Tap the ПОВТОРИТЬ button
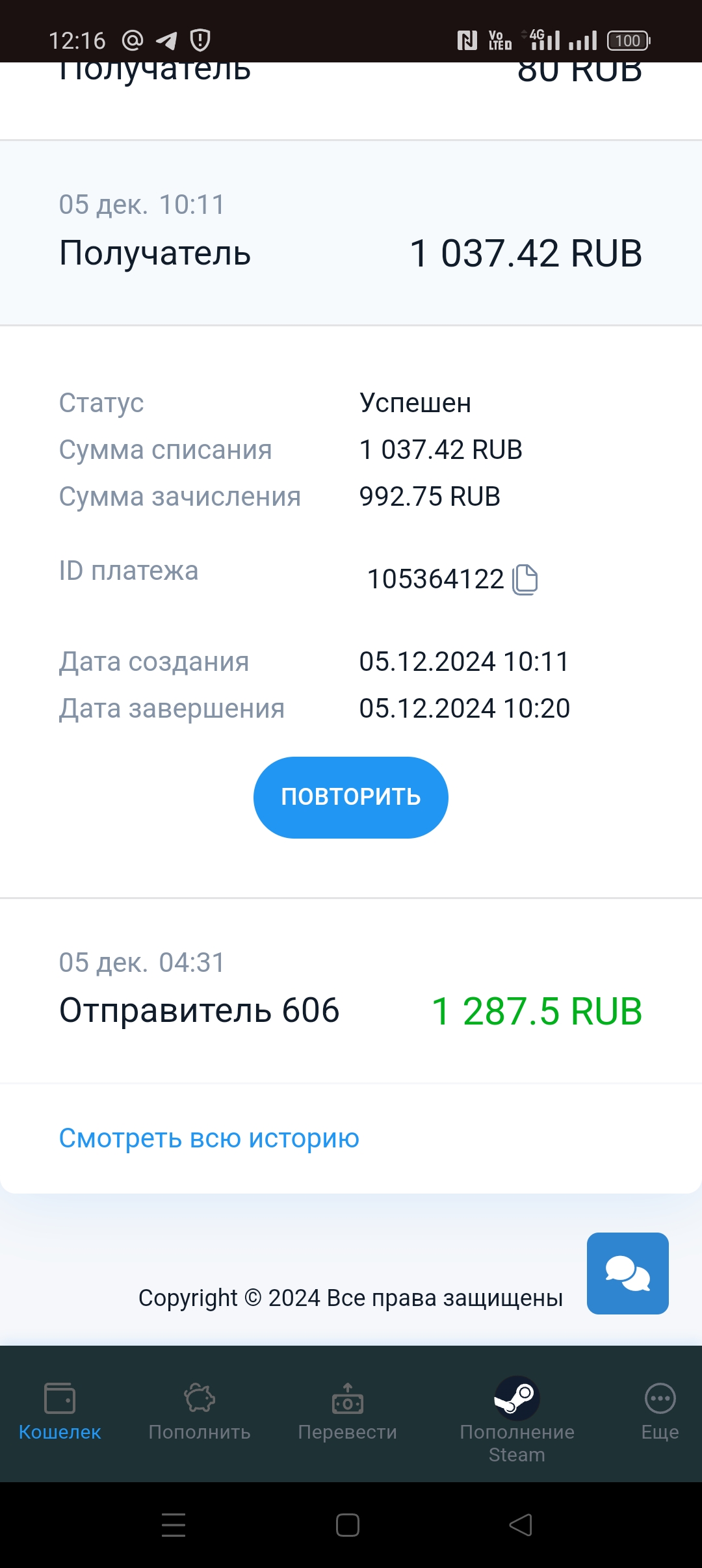This screenshot has width=702, height=1568. pos(351,797)
